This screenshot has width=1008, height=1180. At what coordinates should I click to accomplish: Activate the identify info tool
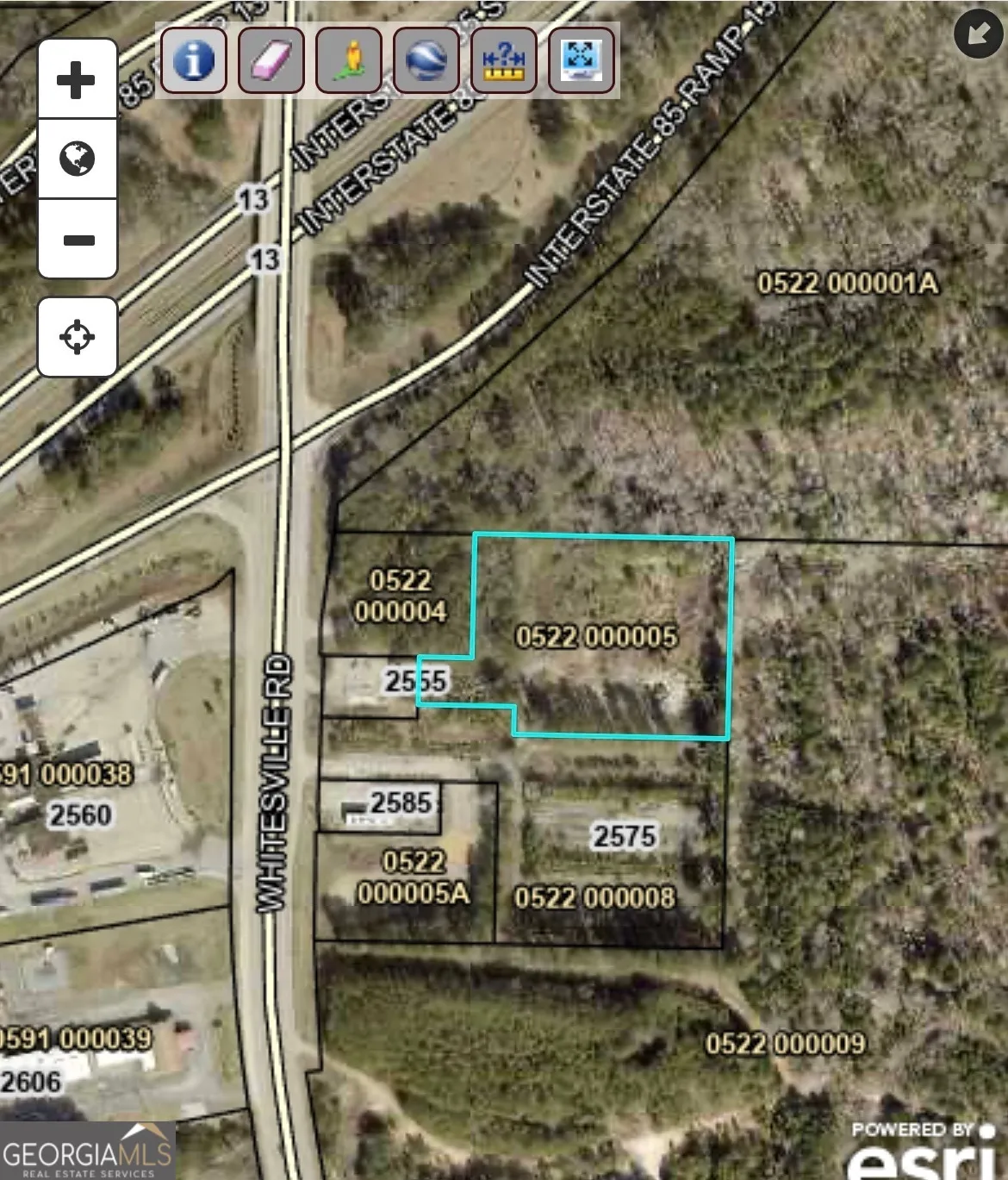click(x=193, y=60)
